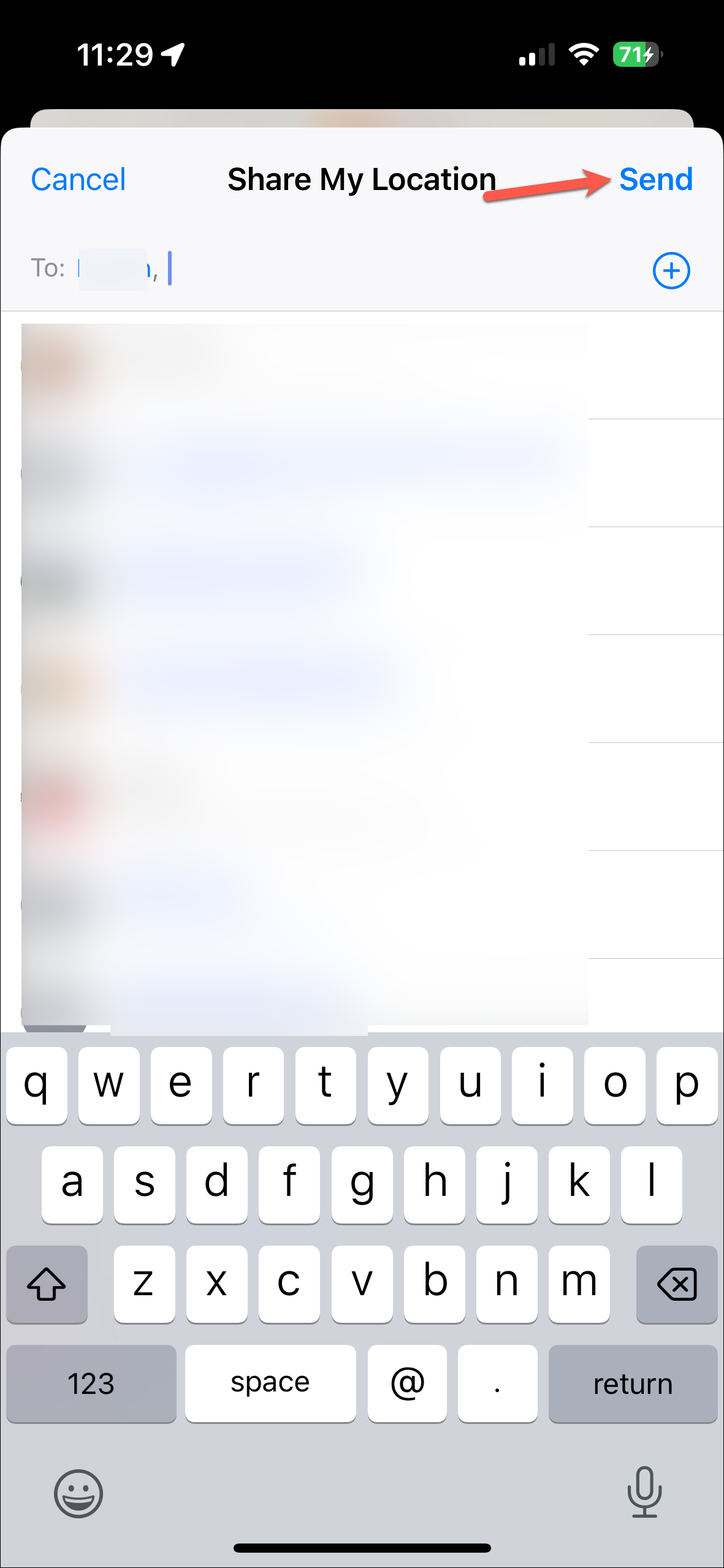Tap the return key
The width and height of the screenshot is (724, 1568).
pos(633,1383)
